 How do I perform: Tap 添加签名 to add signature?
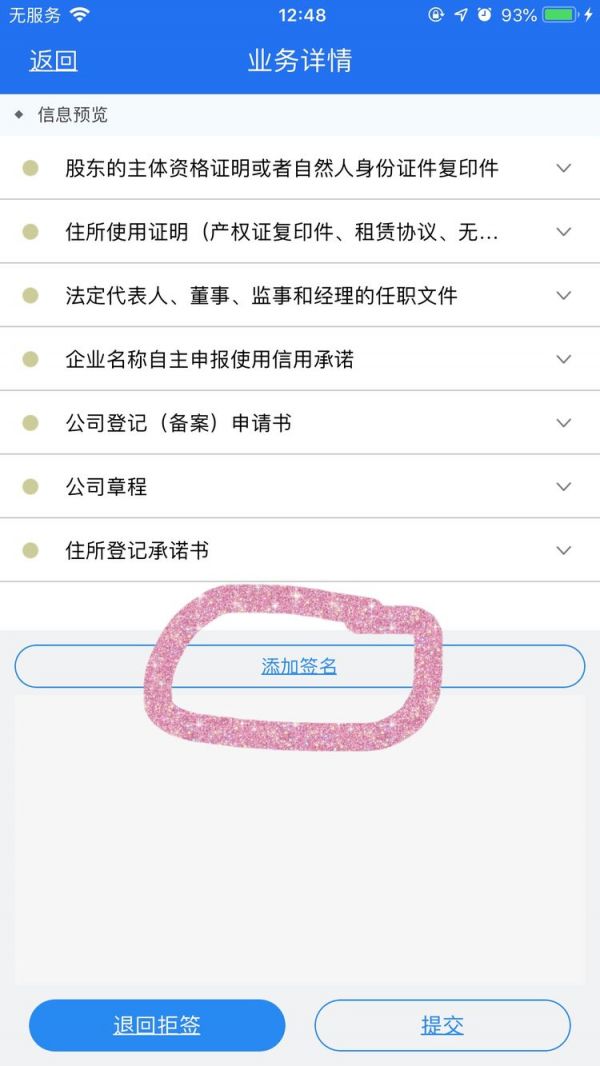coord(299,666)
